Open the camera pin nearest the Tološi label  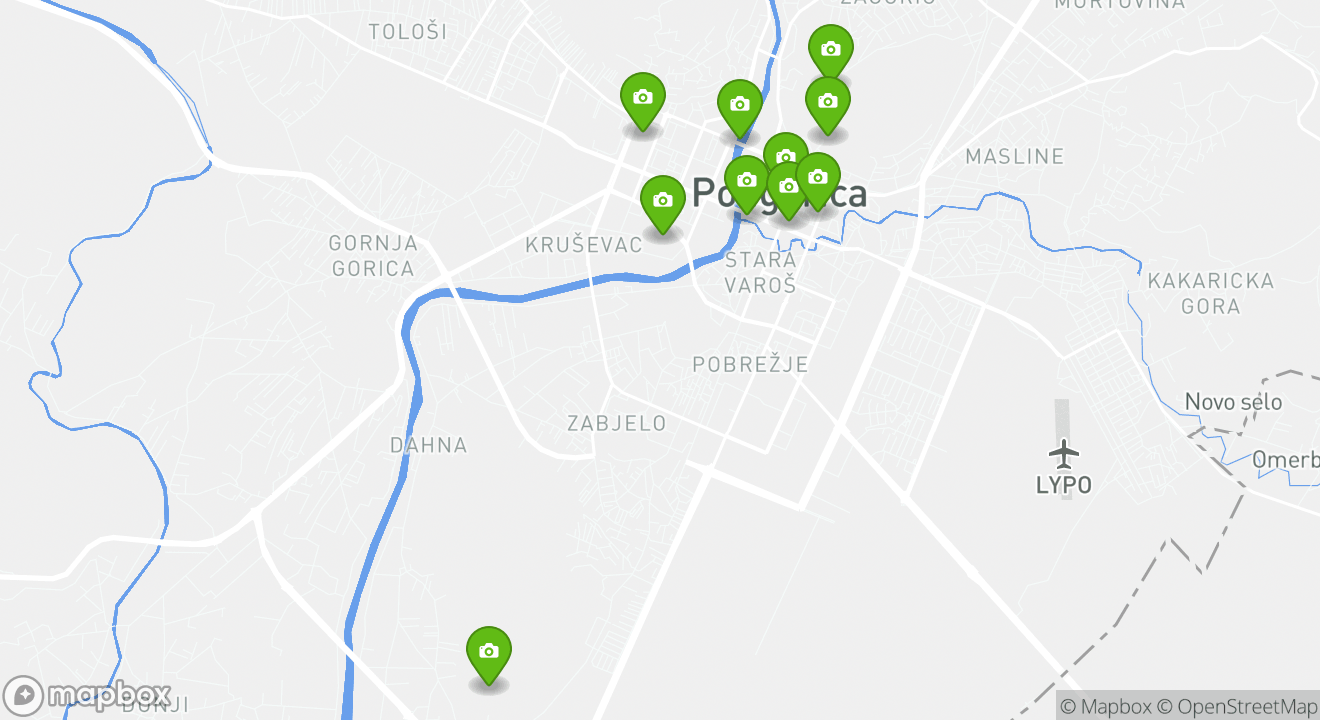642,98
